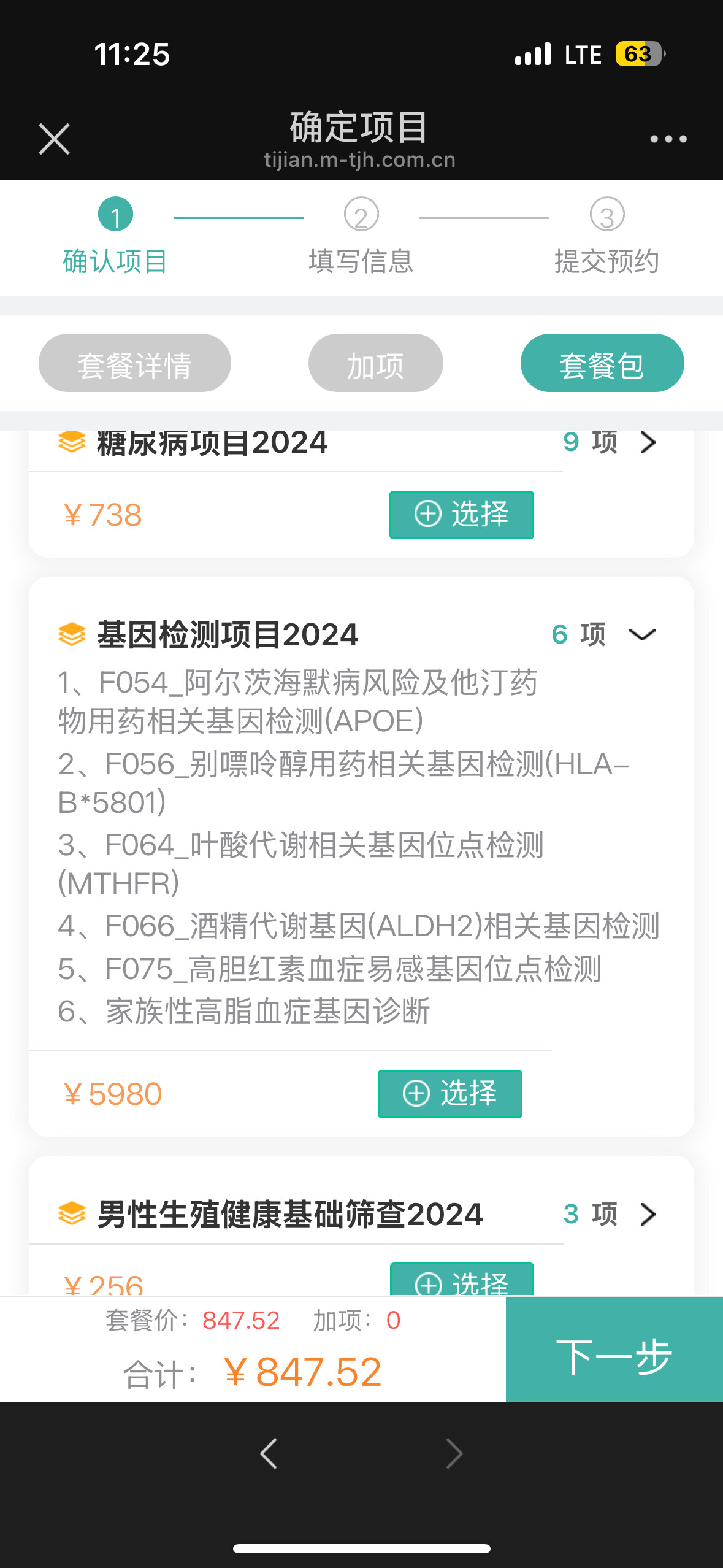Switch to the 加项 tab
This screenshot has width=723, height=1568.
375,363
